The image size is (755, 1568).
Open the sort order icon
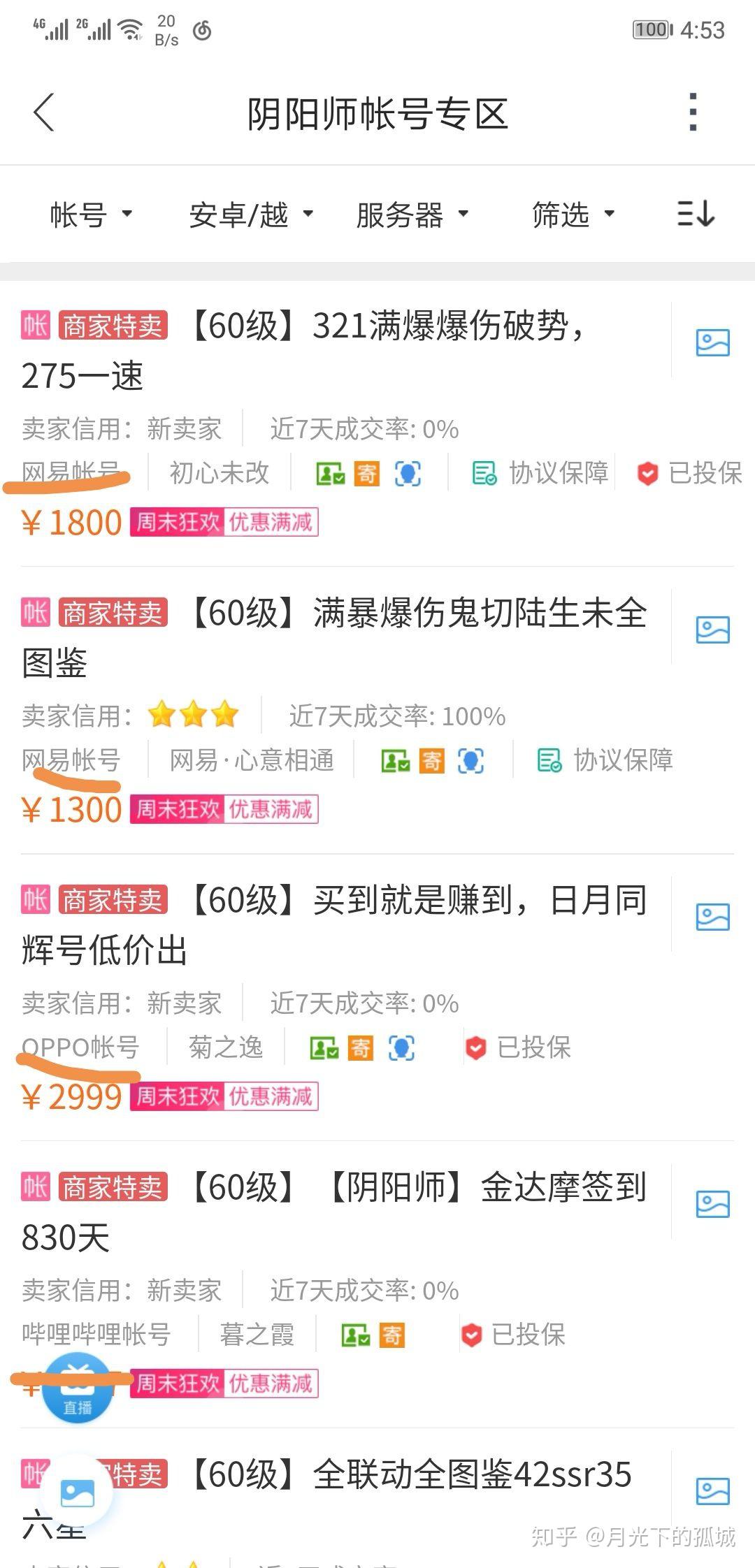[x=696, y=213]
